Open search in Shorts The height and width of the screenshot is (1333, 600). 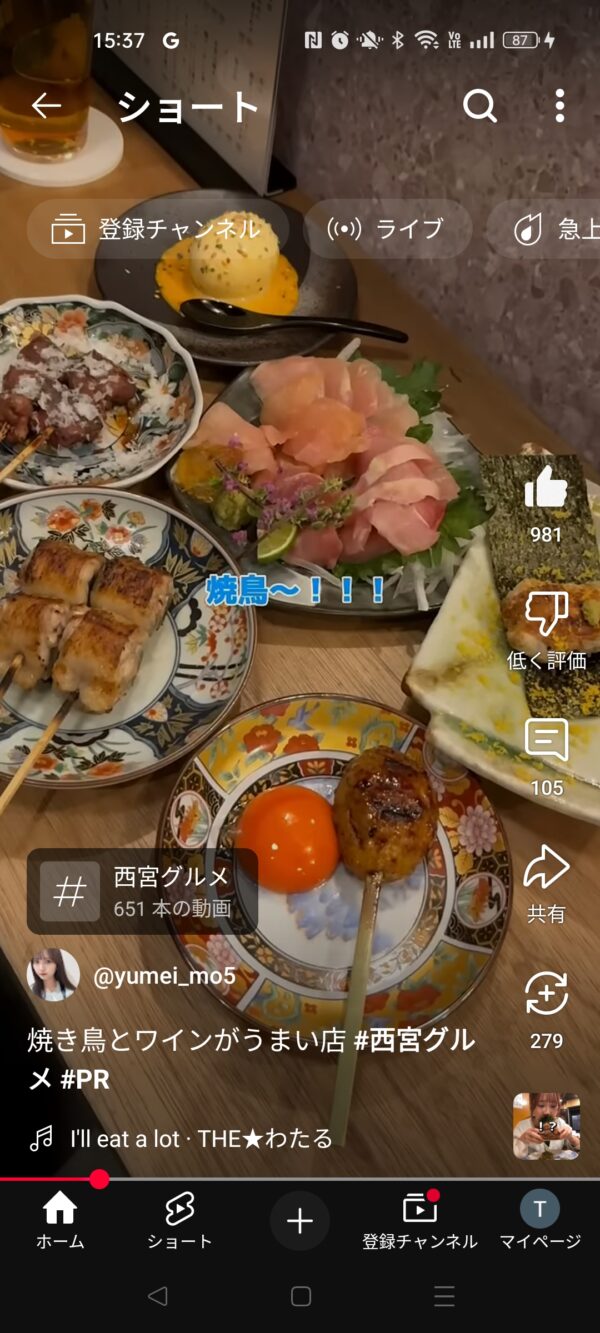[480, 106]
